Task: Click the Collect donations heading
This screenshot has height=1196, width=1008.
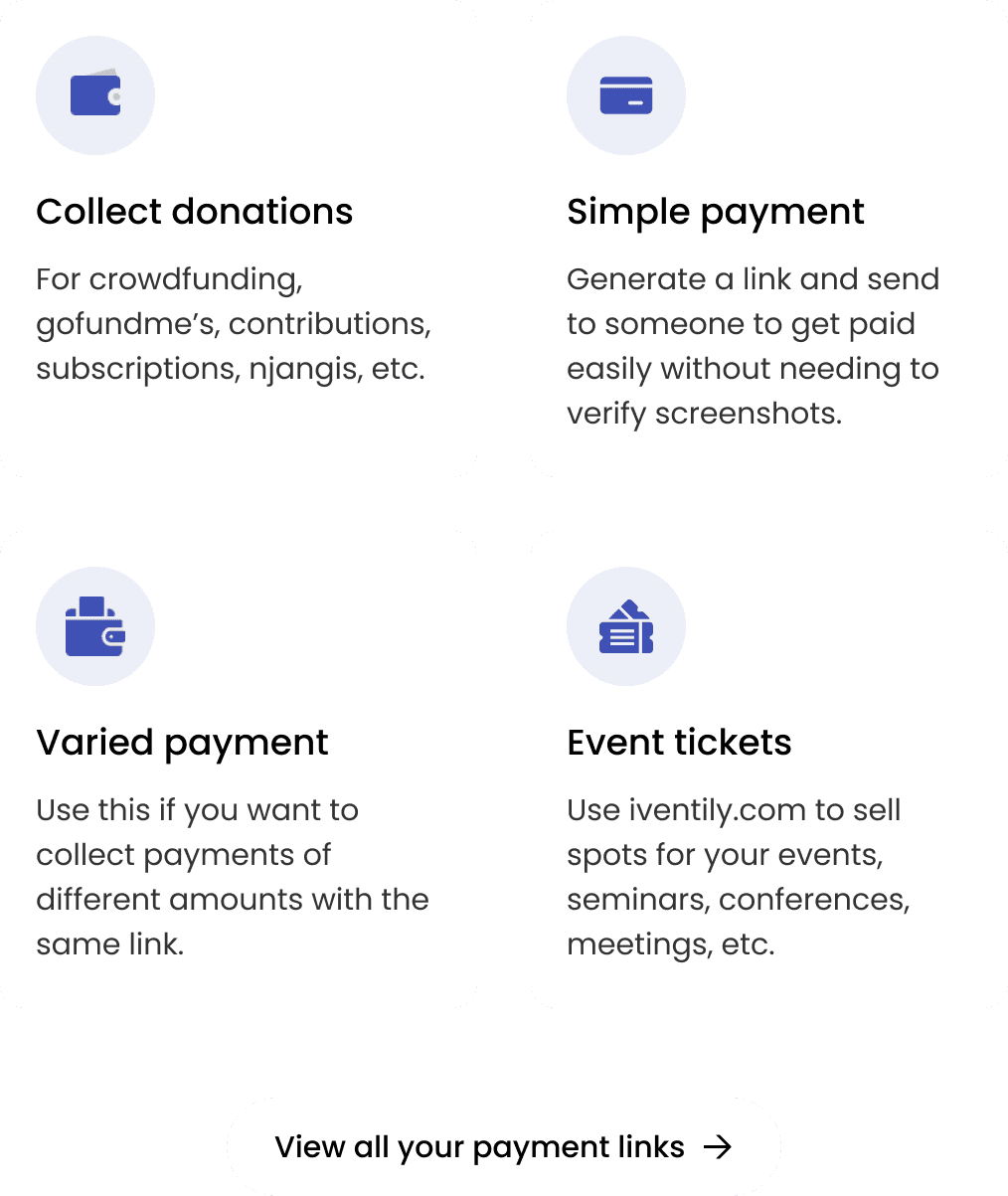Action: (x=194, y=212)
